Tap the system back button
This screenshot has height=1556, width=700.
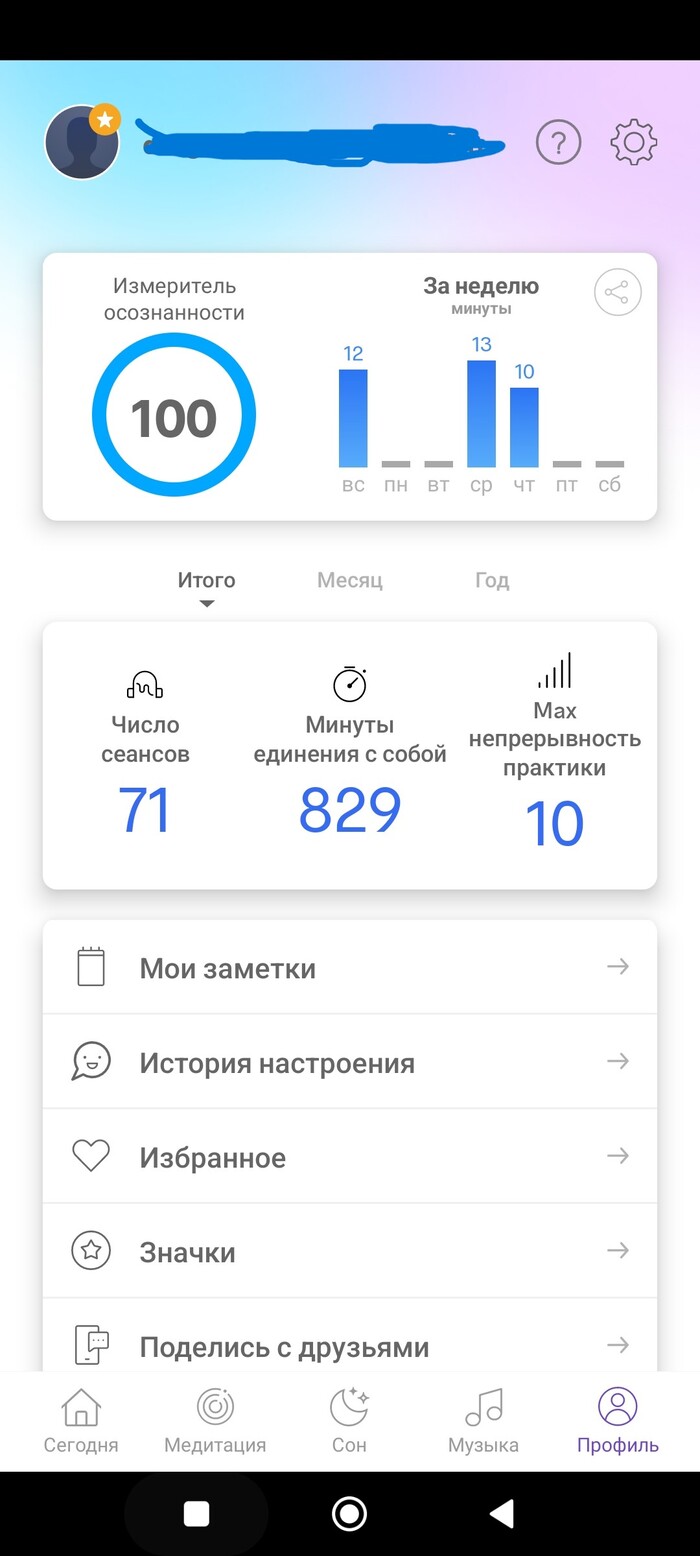tap(502, 1514)
